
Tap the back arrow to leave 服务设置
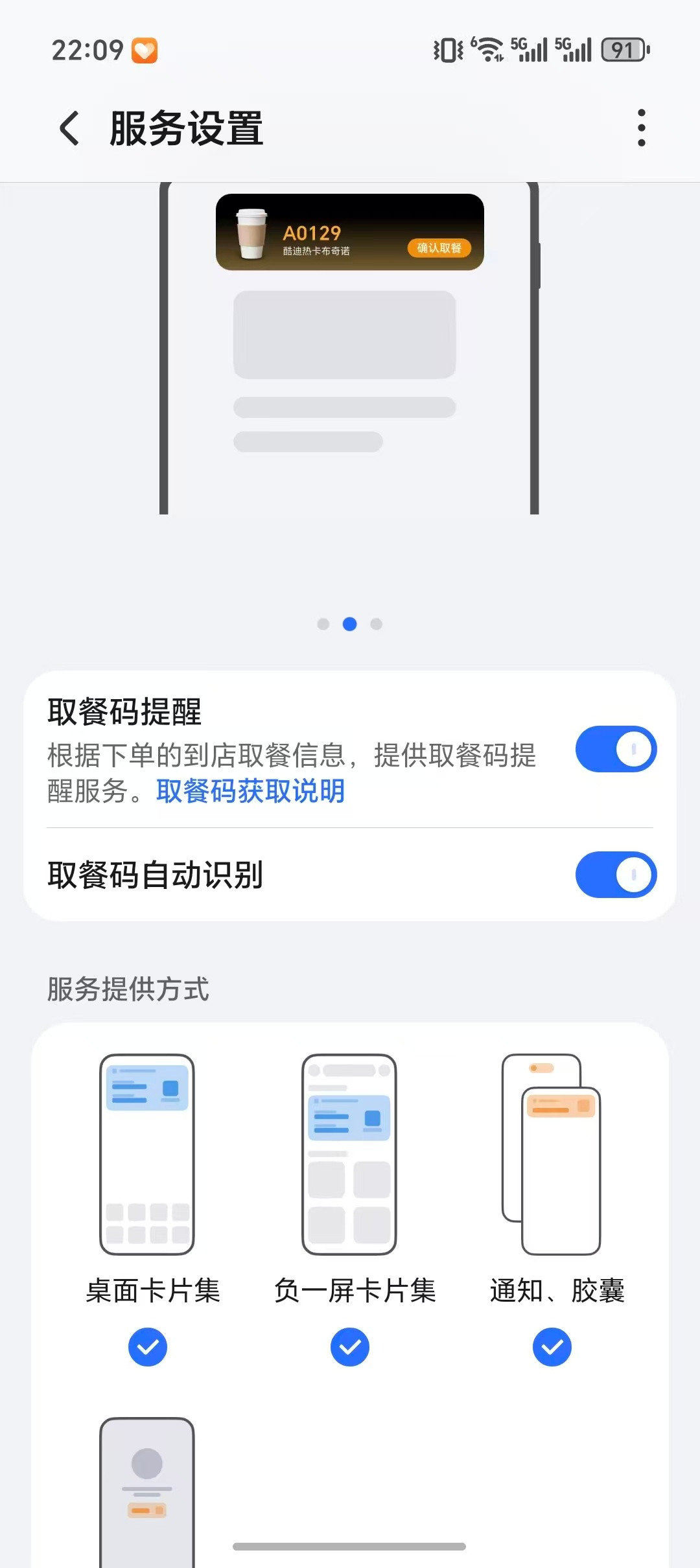click(67, 128)
